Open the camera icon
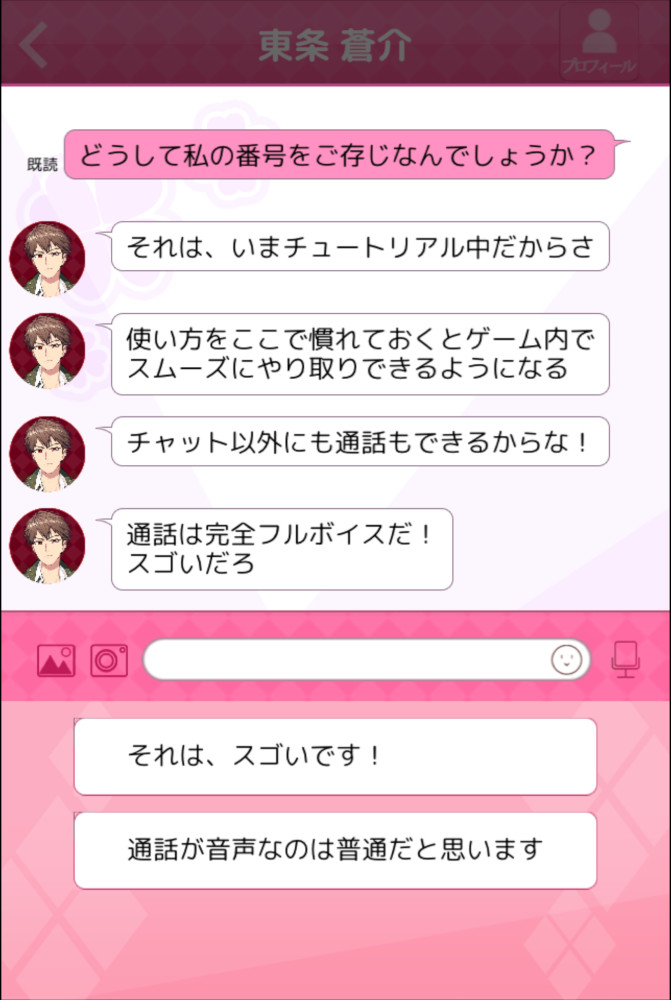Image resolution: width=671 pixels, height=1000 pixels. [x=109, y=660]
